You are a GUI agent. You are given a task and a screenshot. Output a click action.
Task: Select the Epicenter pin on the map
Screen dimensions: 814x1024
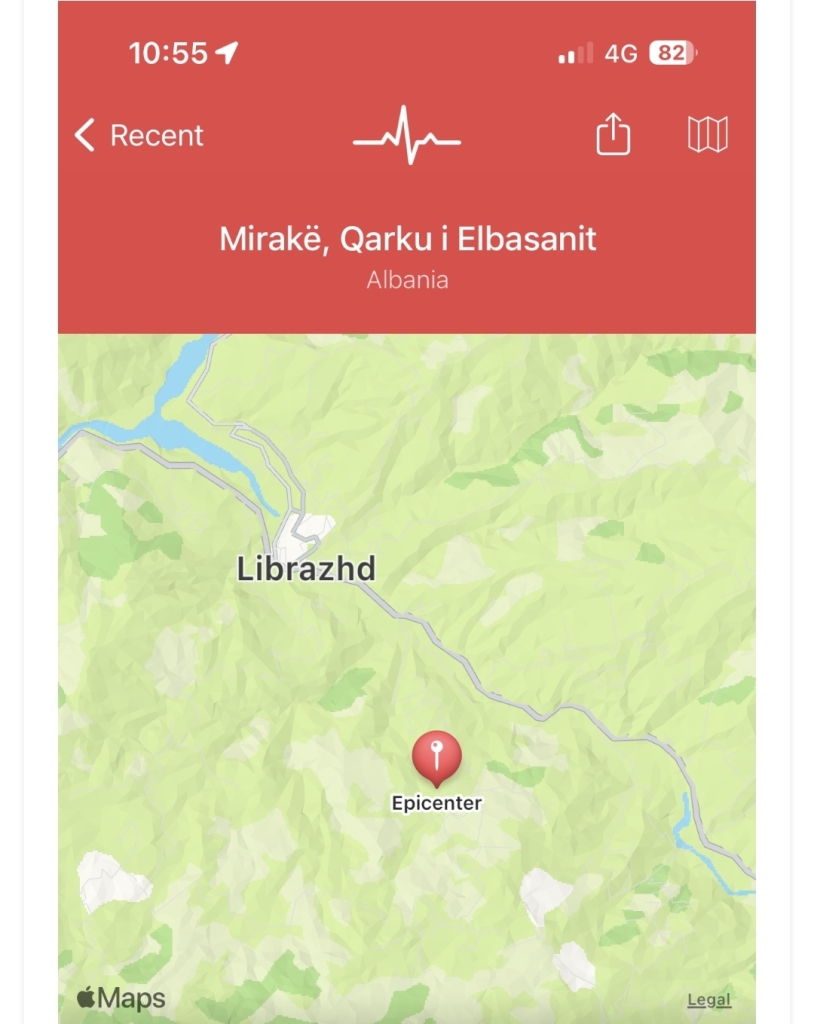click(x=436, y=758)
